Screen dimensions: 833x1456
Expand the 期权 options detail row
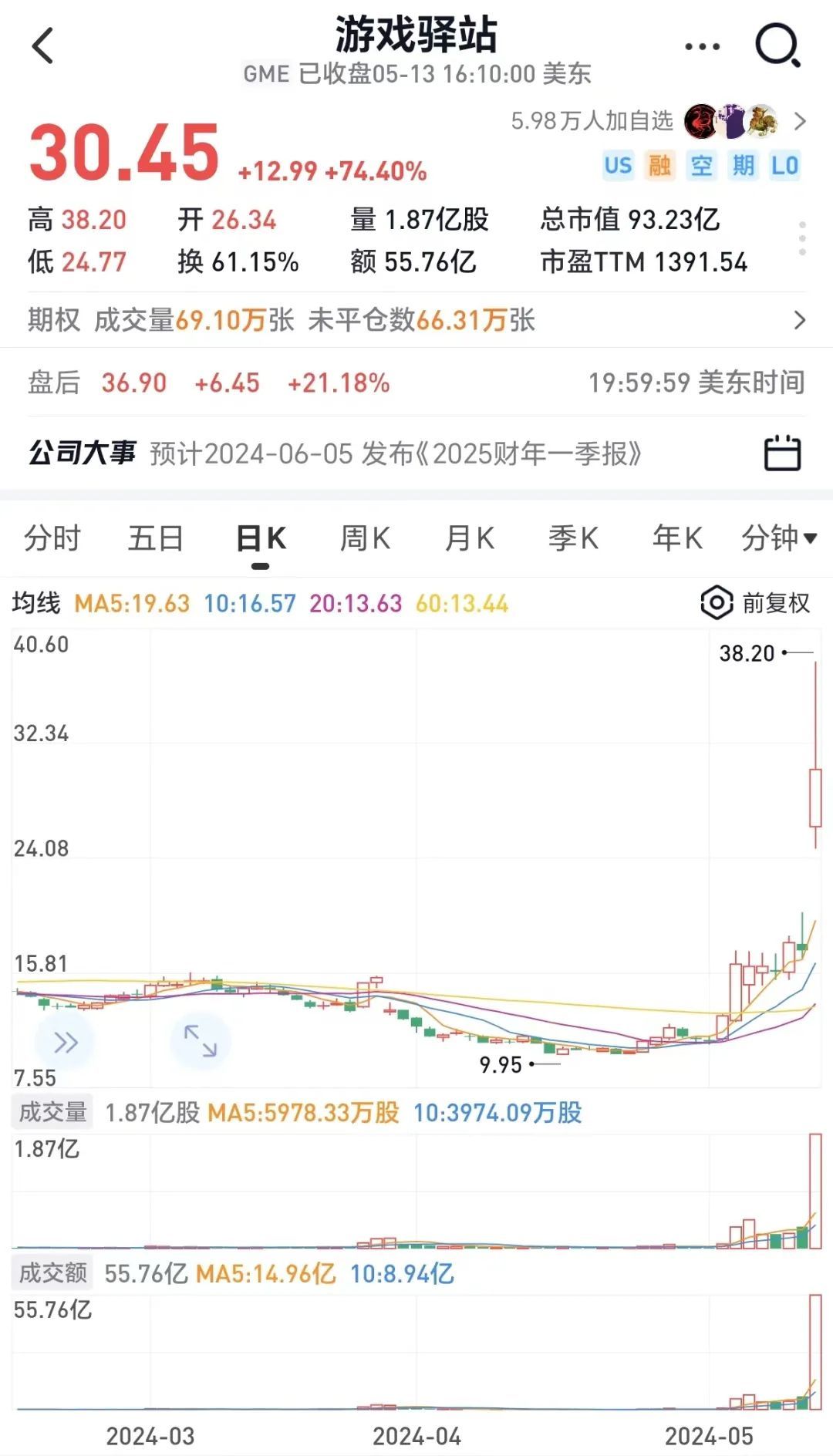(798, 320)
